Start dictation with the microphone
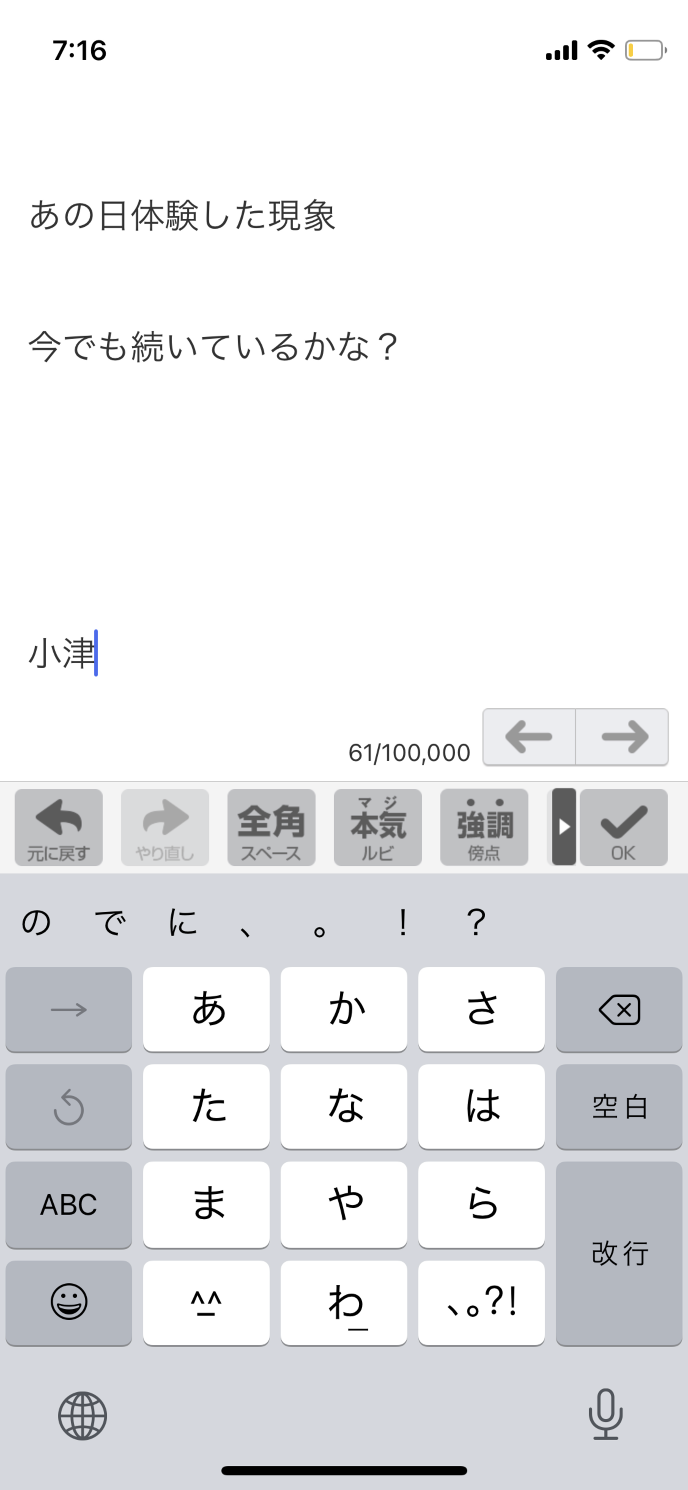 605,1415
